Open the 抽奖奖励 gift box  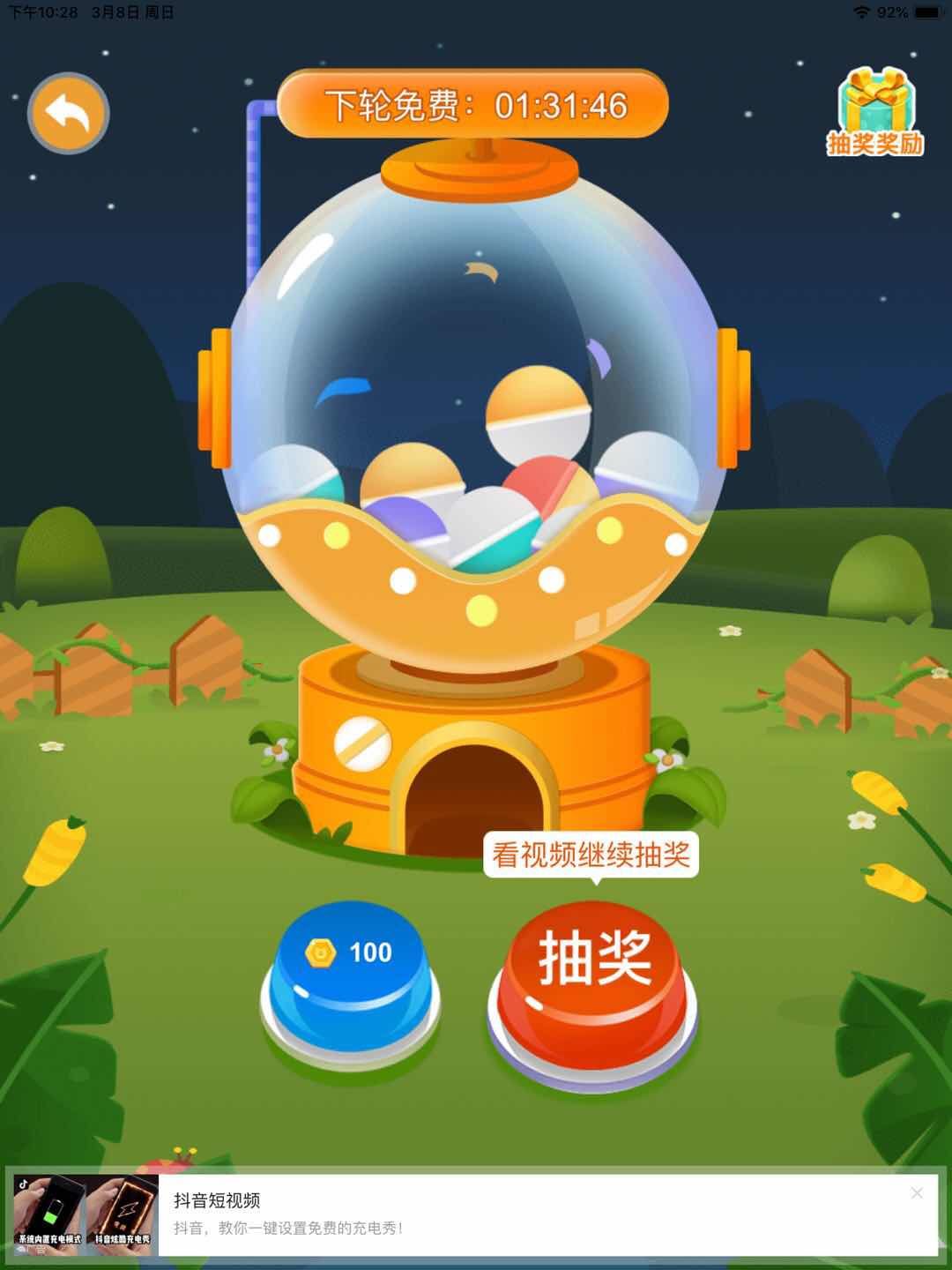point(874,112)
